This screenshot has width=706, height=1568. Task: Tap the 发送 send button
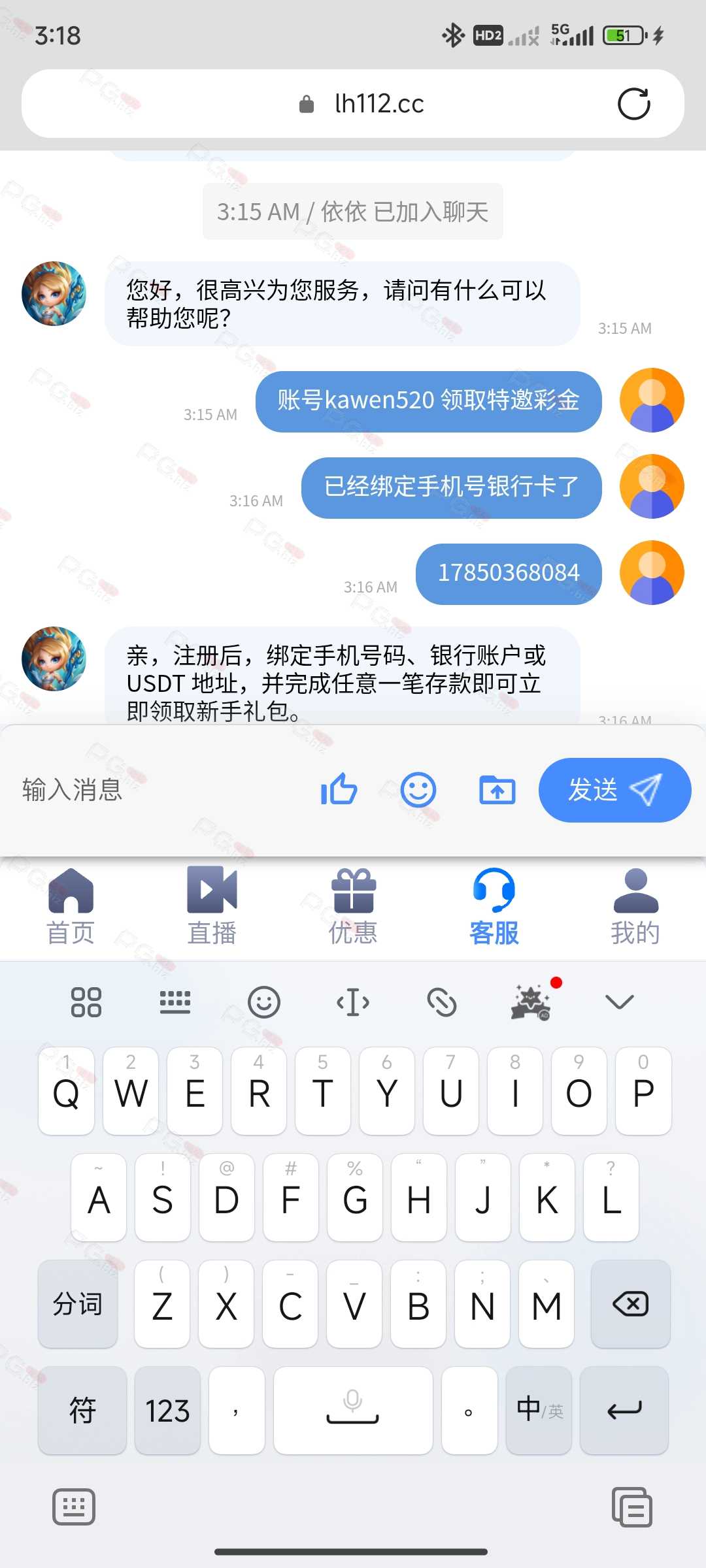click(x=614, y=790)
